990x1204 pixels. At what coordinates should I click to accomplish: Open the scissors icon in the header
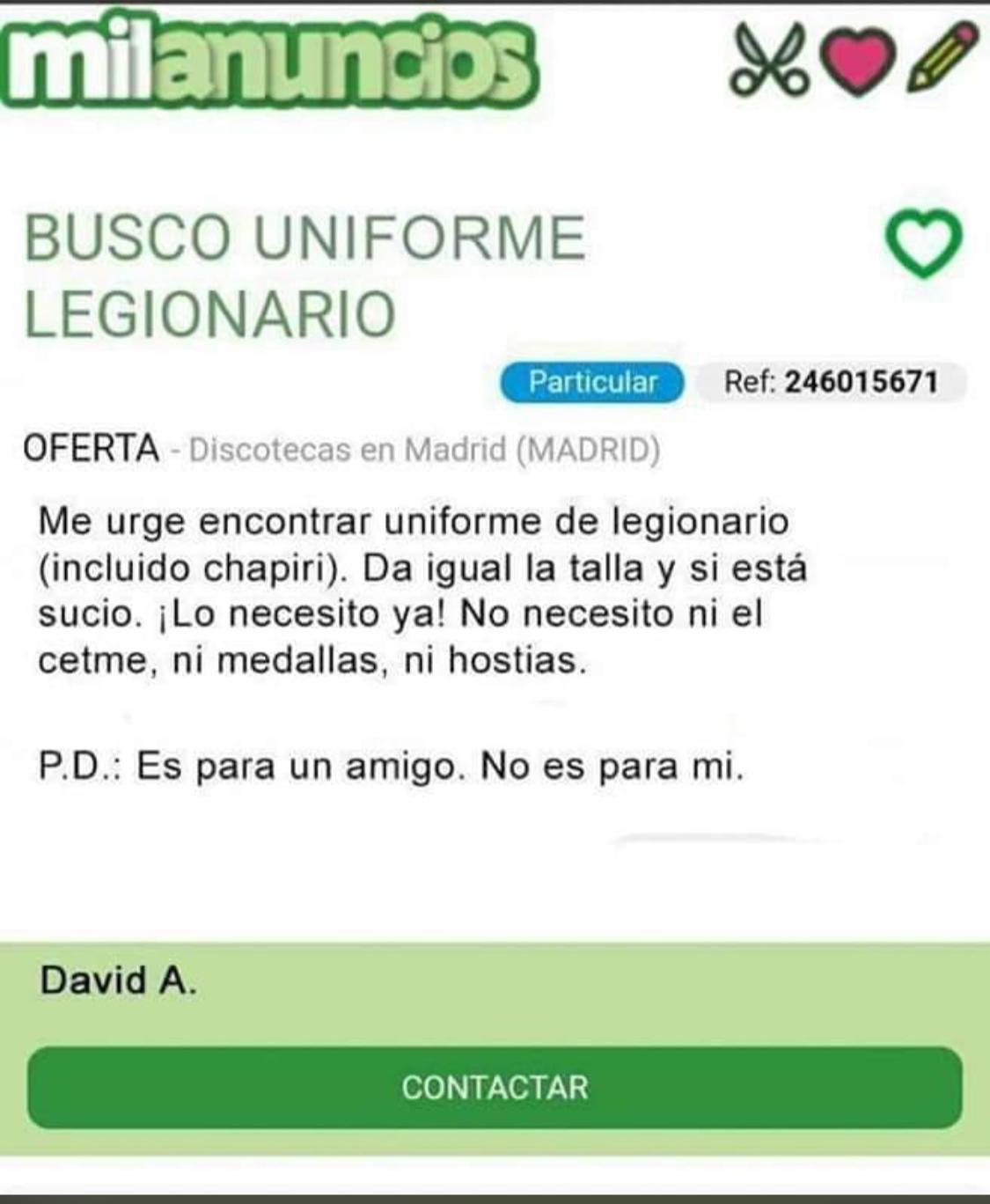[769, 58]
